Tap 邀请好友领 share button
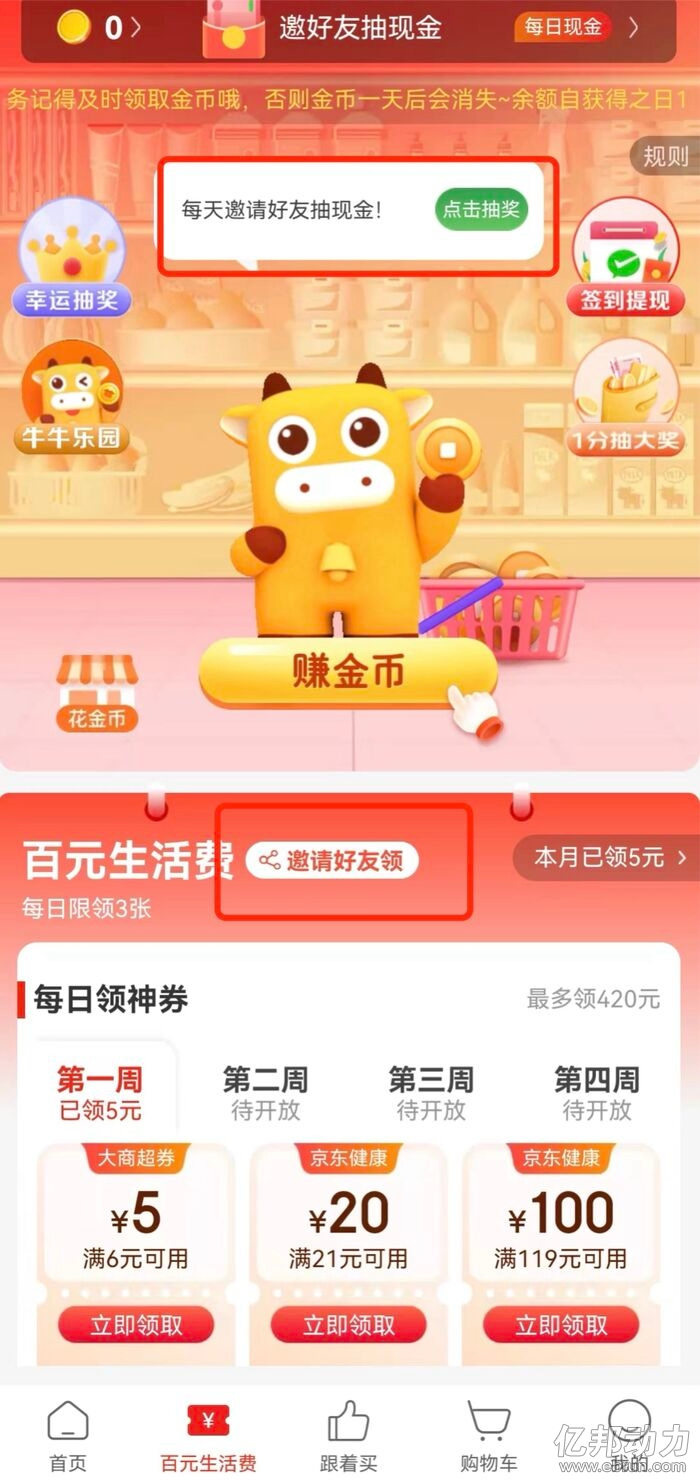The width and height of the screenshot is (700, 1483). click(333, 860)
